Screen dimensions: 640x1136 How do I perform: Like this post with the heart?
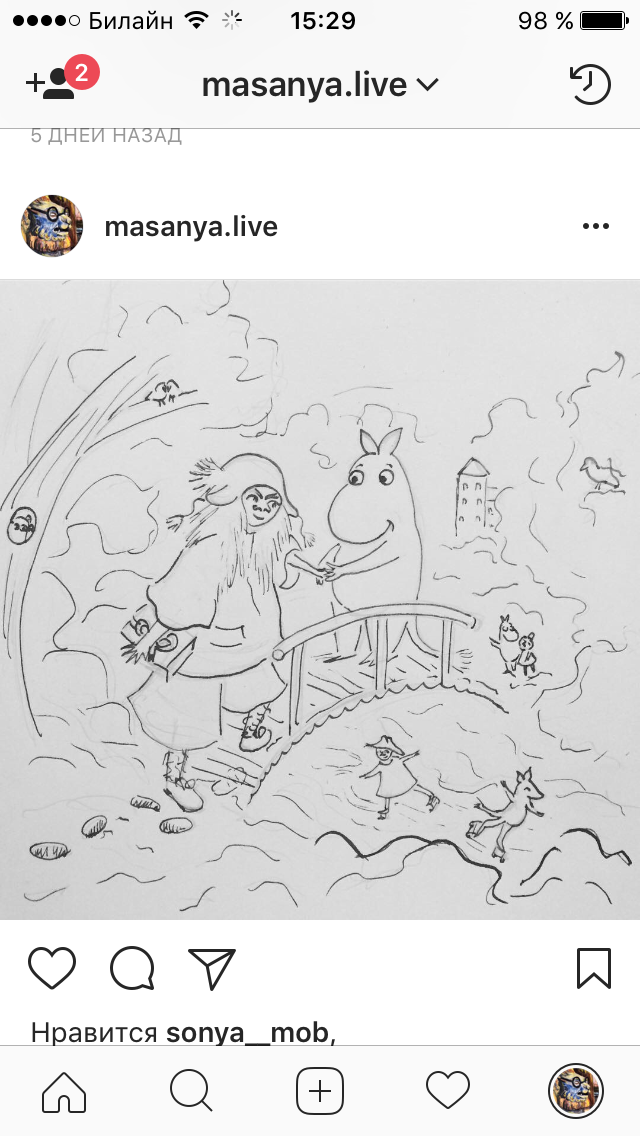click(x=52, y=968)
